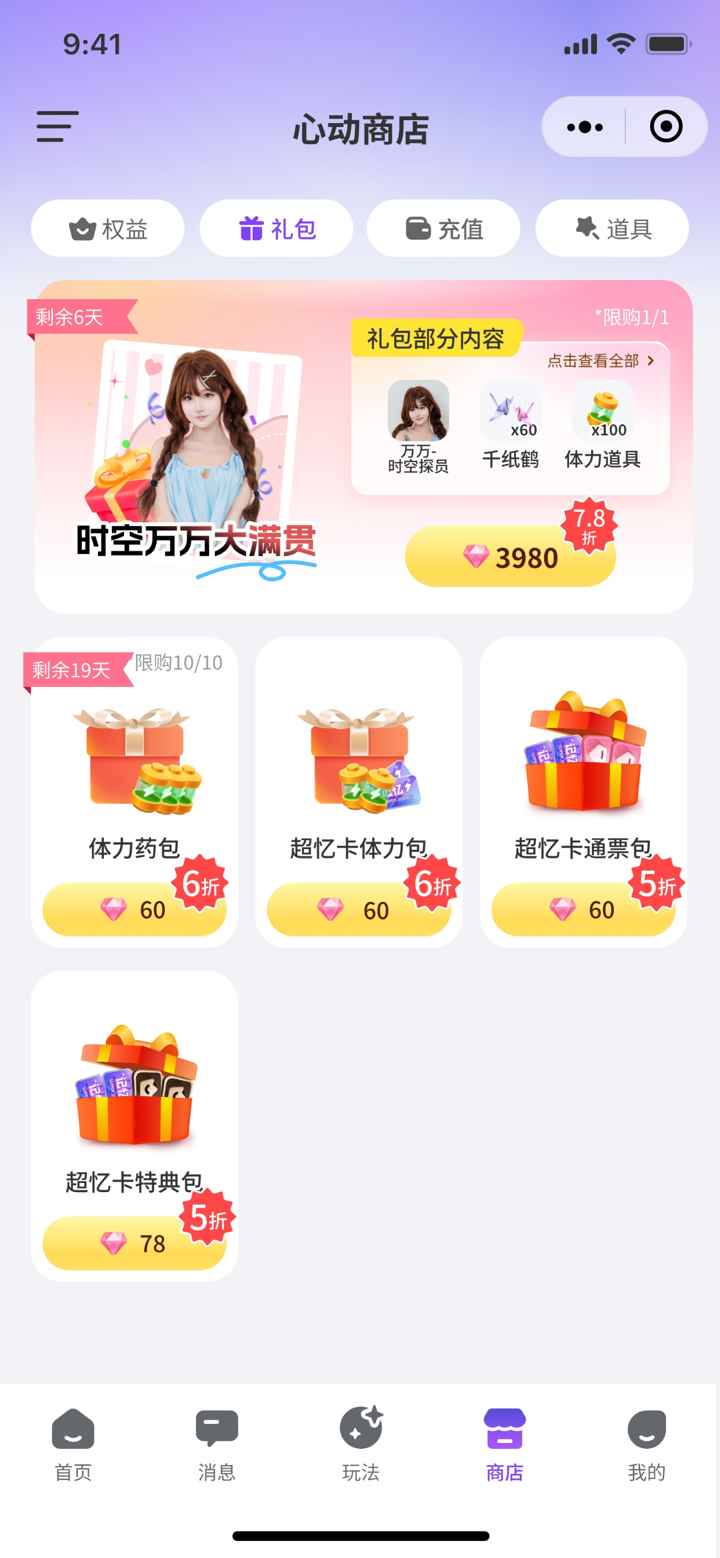Tap the 体力道具 x100 item thumbnail
The width and height of the screenshot is (720, 1558).
tap(602, 410)
